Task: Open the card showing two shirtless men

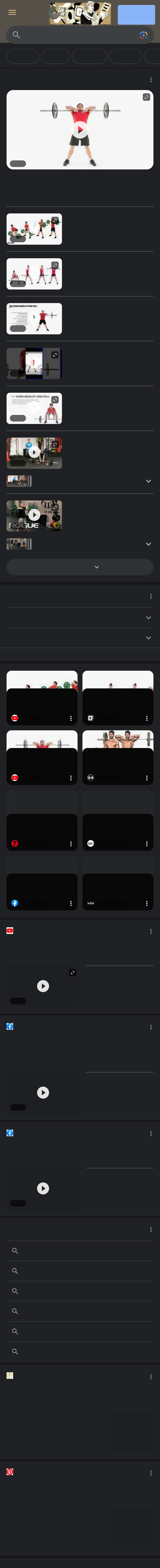Action: coord(117,757)
